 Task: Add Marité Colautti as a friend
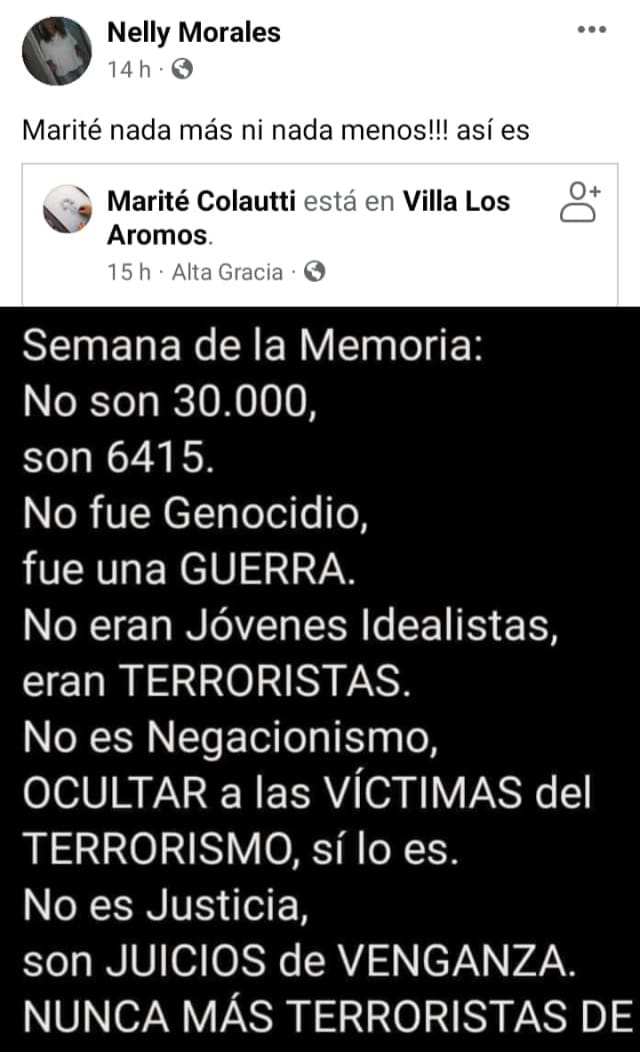tap(580, 202)
